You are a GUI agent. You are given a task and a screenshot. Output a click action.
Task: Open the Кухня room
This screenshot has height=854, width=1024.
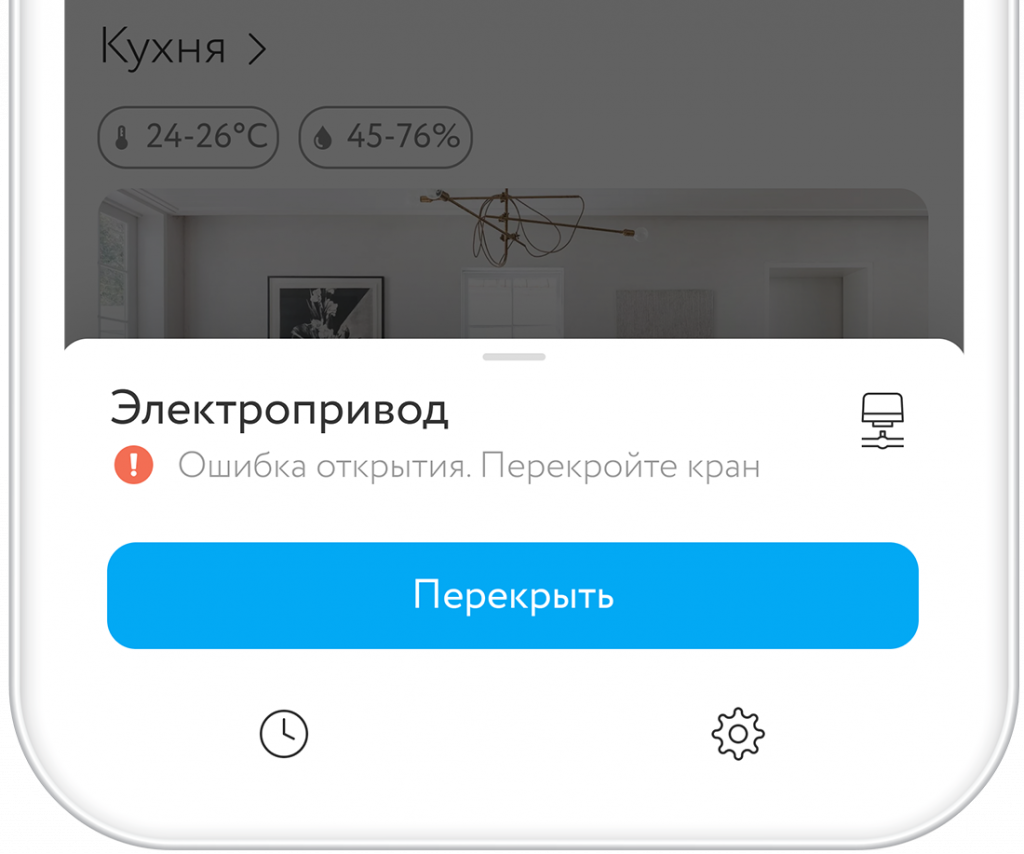pos(183,48)
